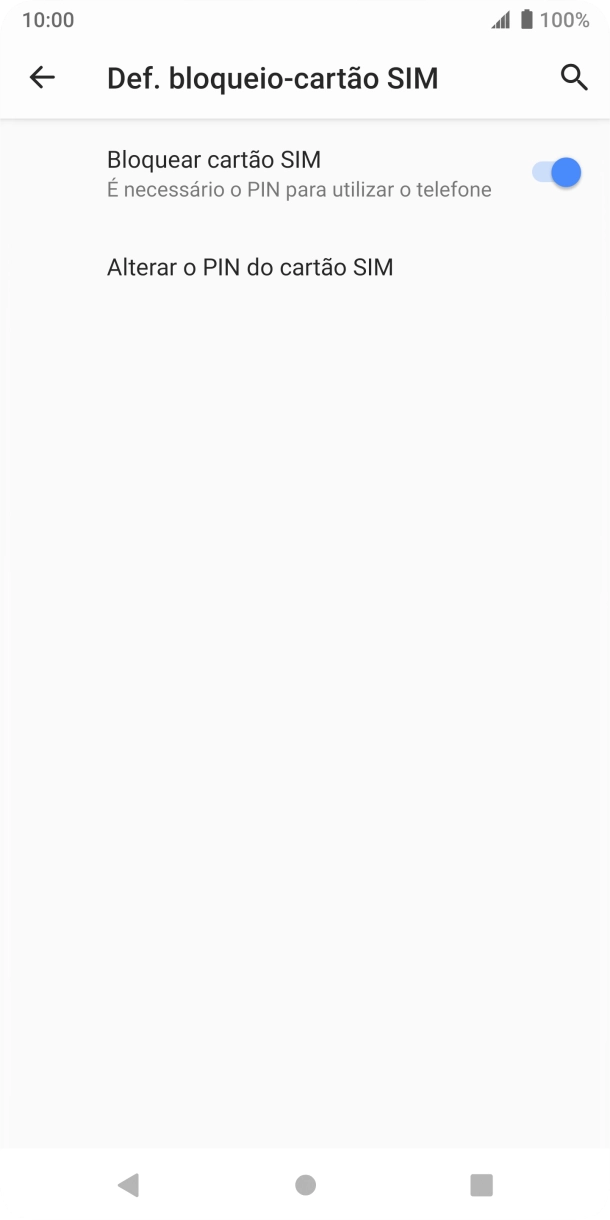Open Alterar o PIN do cartão SIM
Viewport: 610px width, 1220px height.
click(x=250, y=267)
